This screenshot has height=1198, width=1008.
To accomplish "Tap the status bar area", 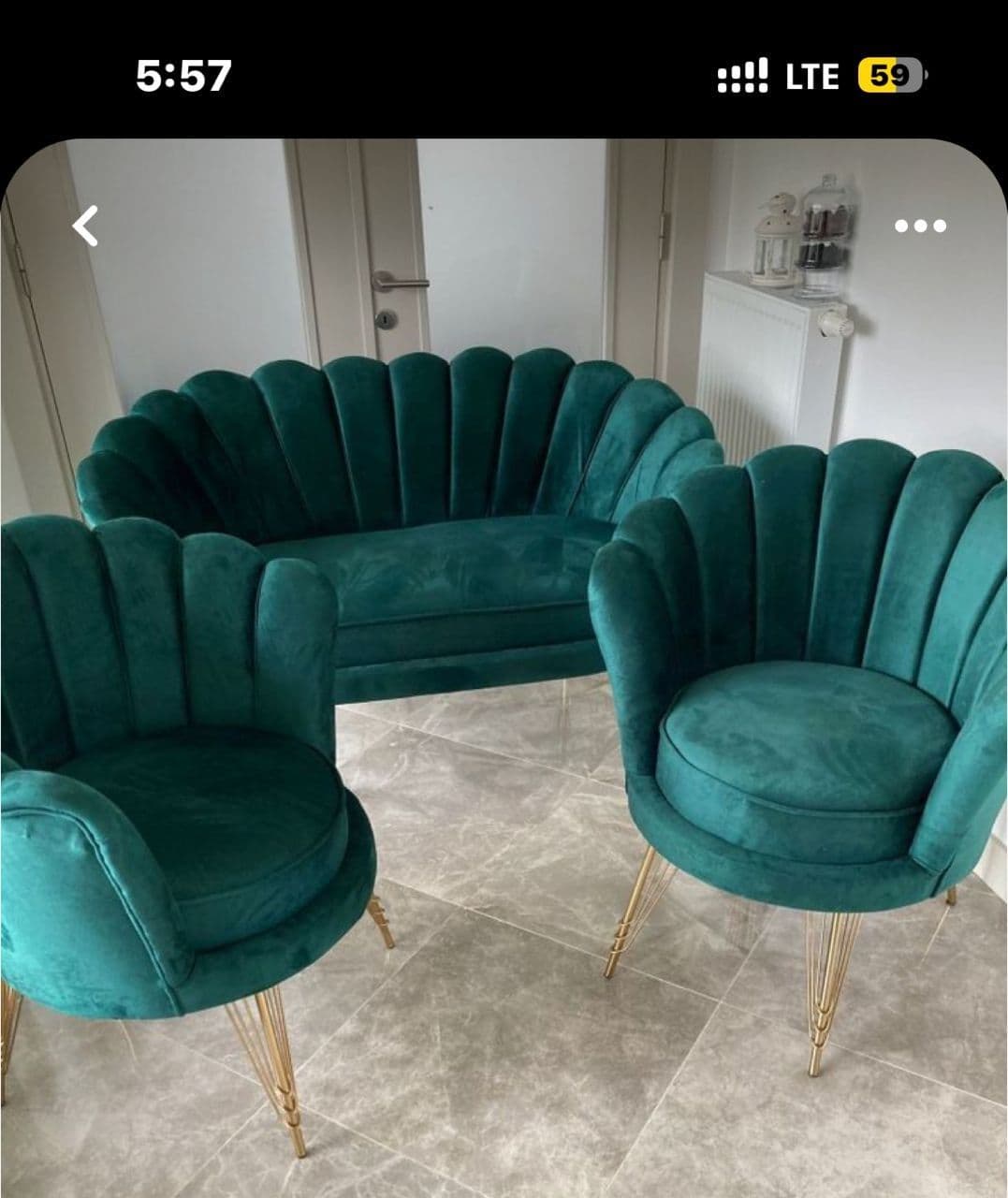I will [504, 73].
